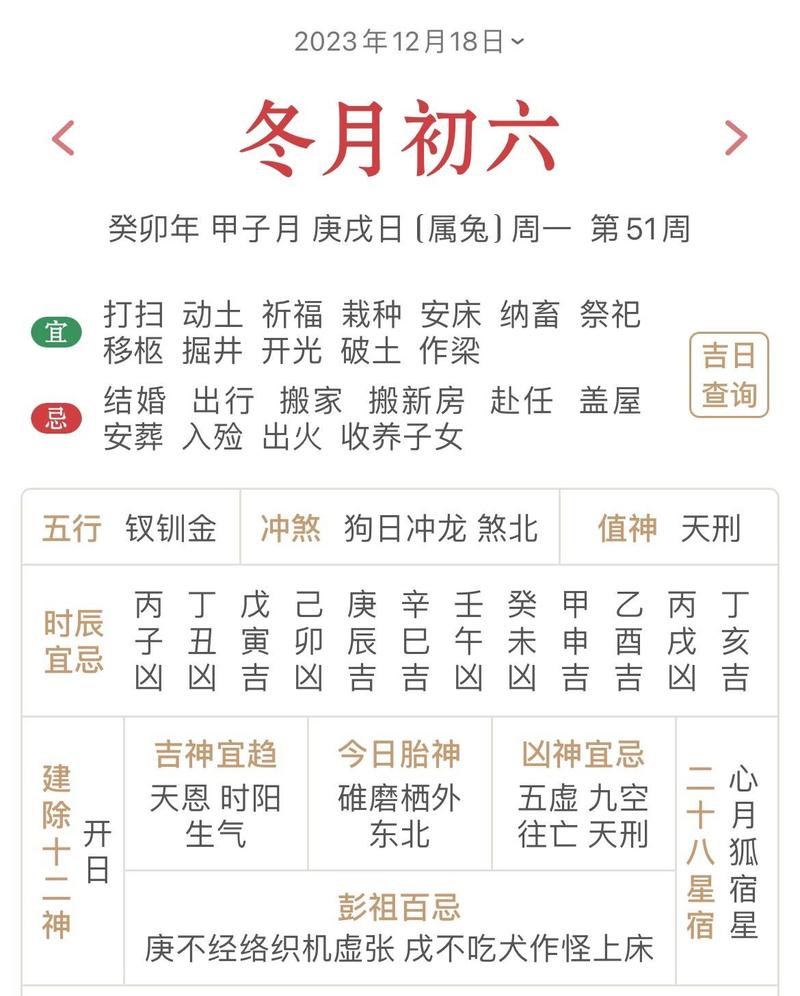Image resolution: width=800 pixels, height=996 pixels.
Task: Go to the previous day
Action: (x=63, y=138)
